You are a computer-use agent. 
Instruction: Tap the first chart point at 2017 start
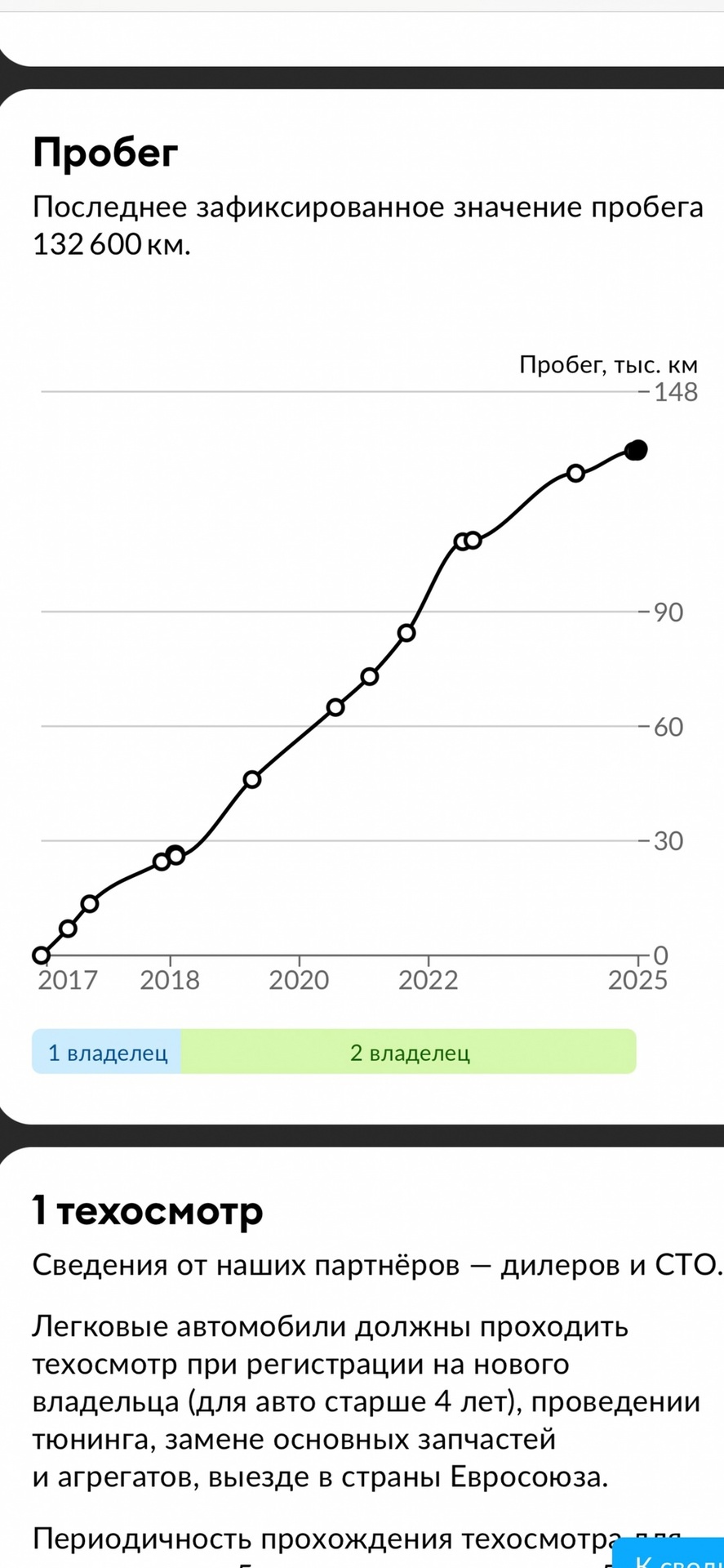41,955
